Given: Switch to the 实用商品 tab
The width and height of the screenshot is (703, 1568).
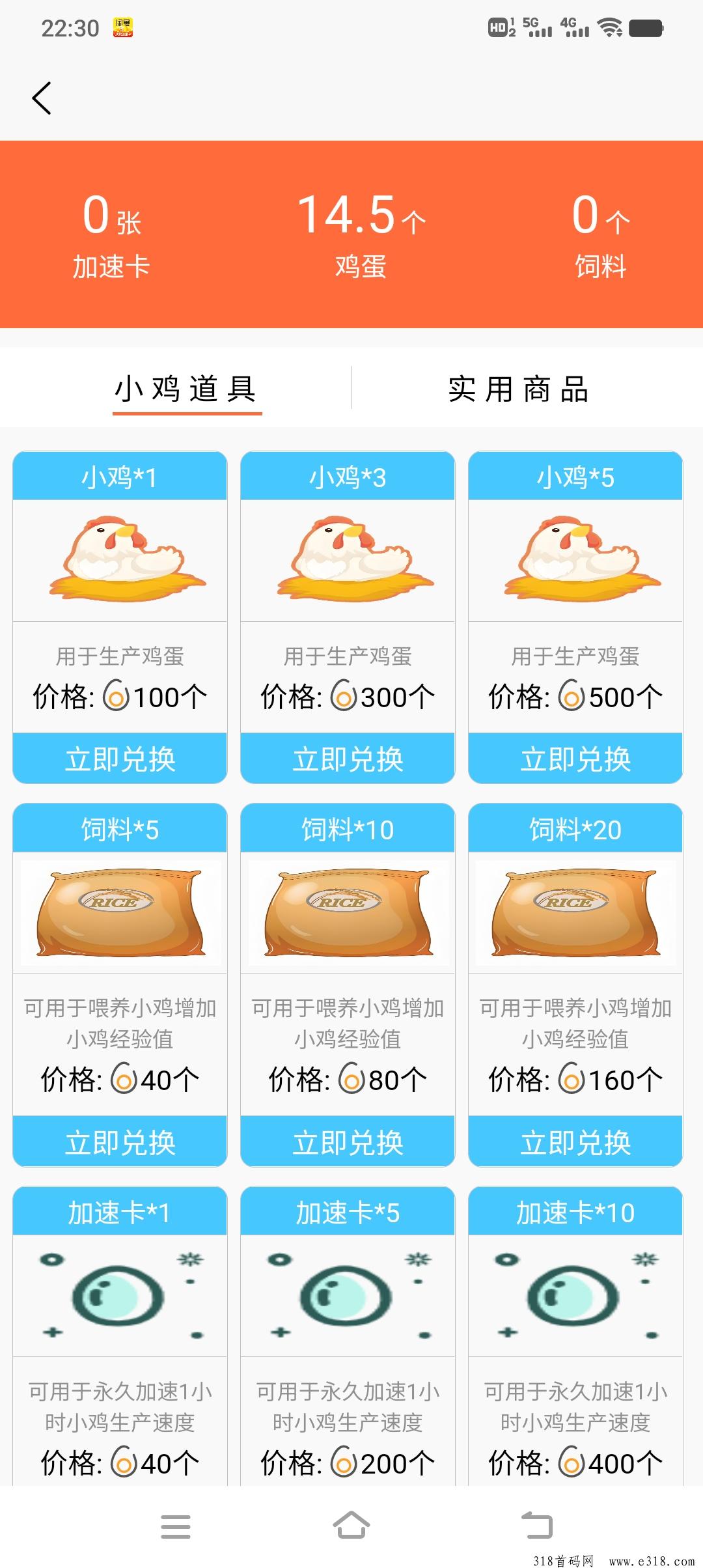Looking at the screenshot, I should [518, 389].
